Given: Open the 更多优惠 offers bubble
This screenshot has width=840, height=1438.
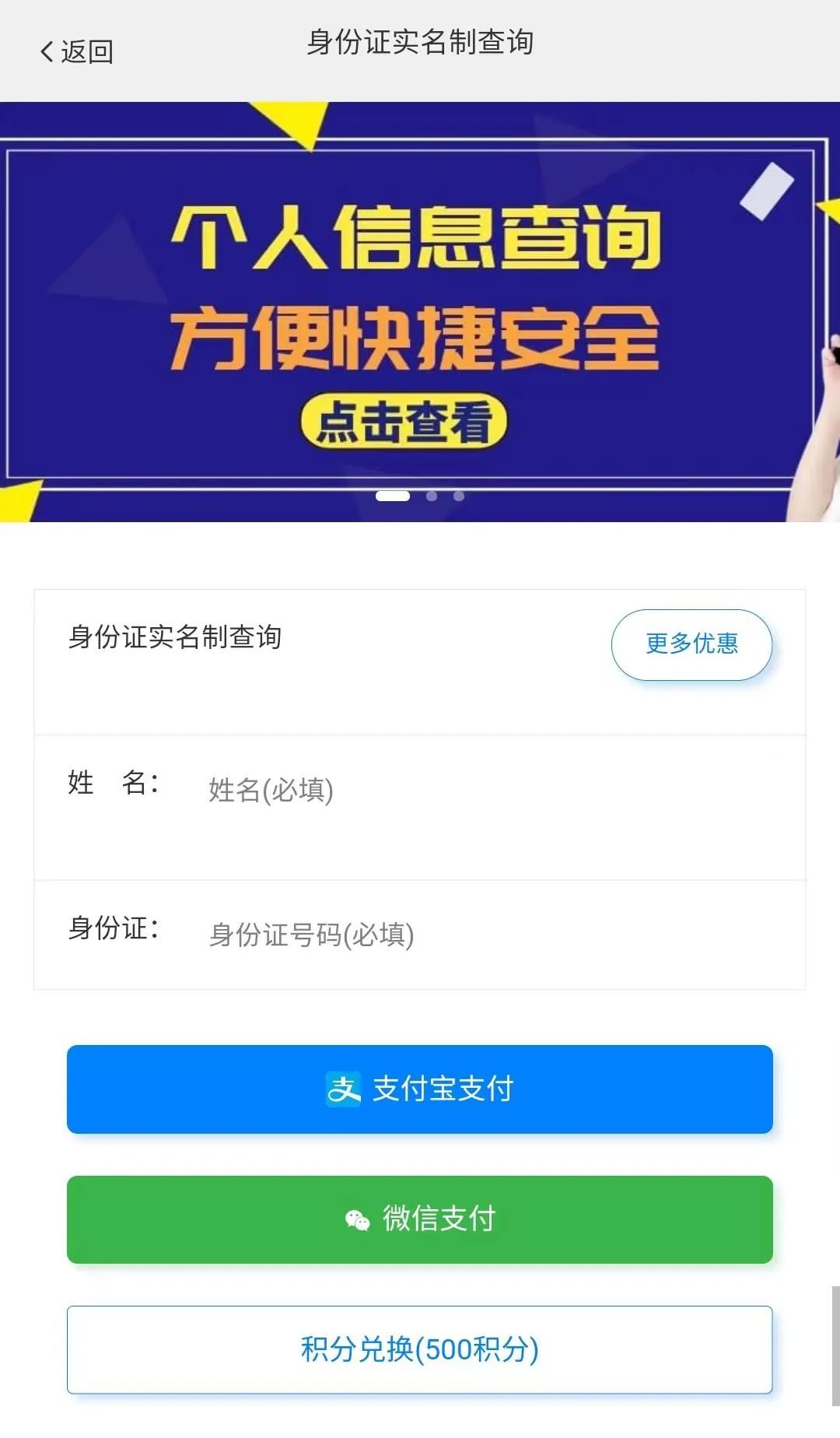Looking at the screenshot, I should (x=691, y=644).
